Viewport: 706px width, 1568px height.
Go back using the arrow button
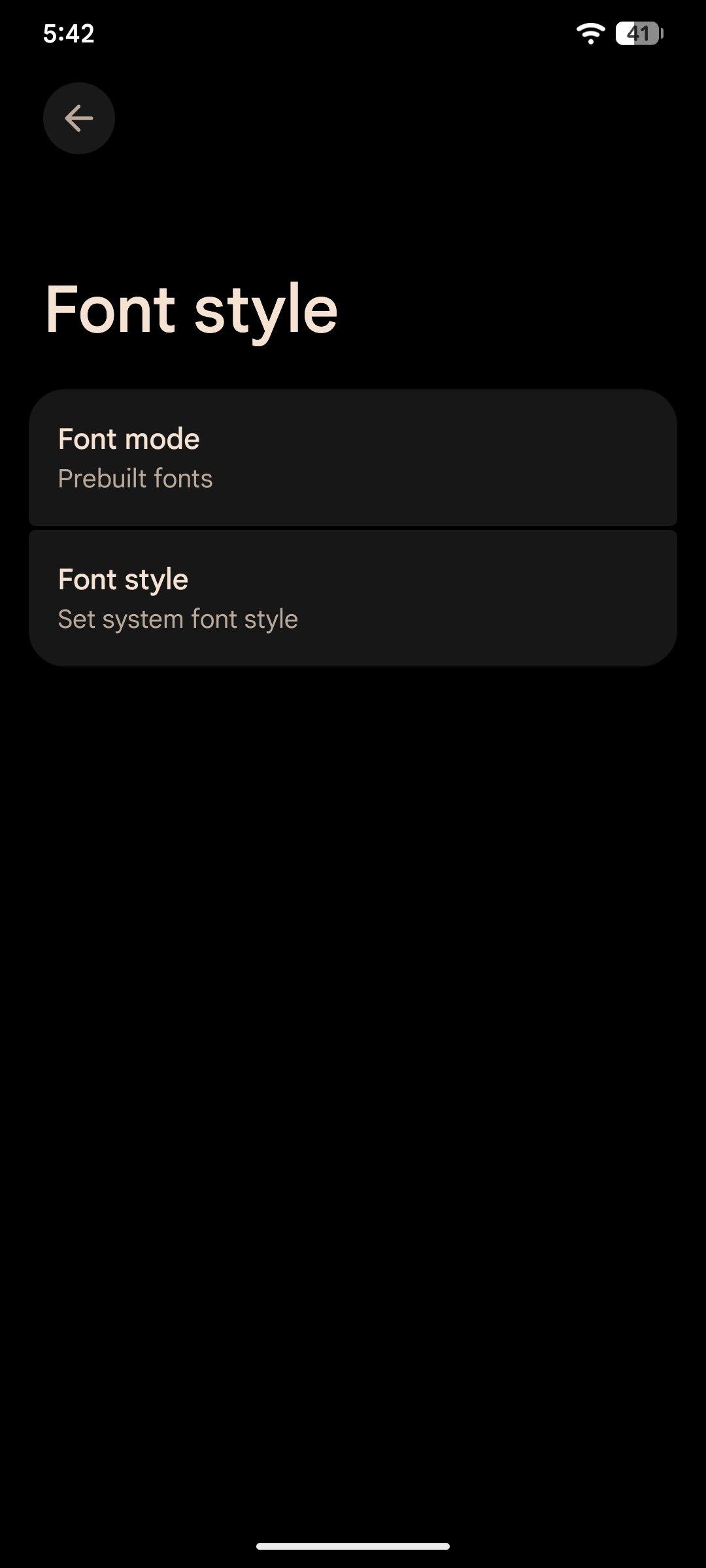click(79, 118)
